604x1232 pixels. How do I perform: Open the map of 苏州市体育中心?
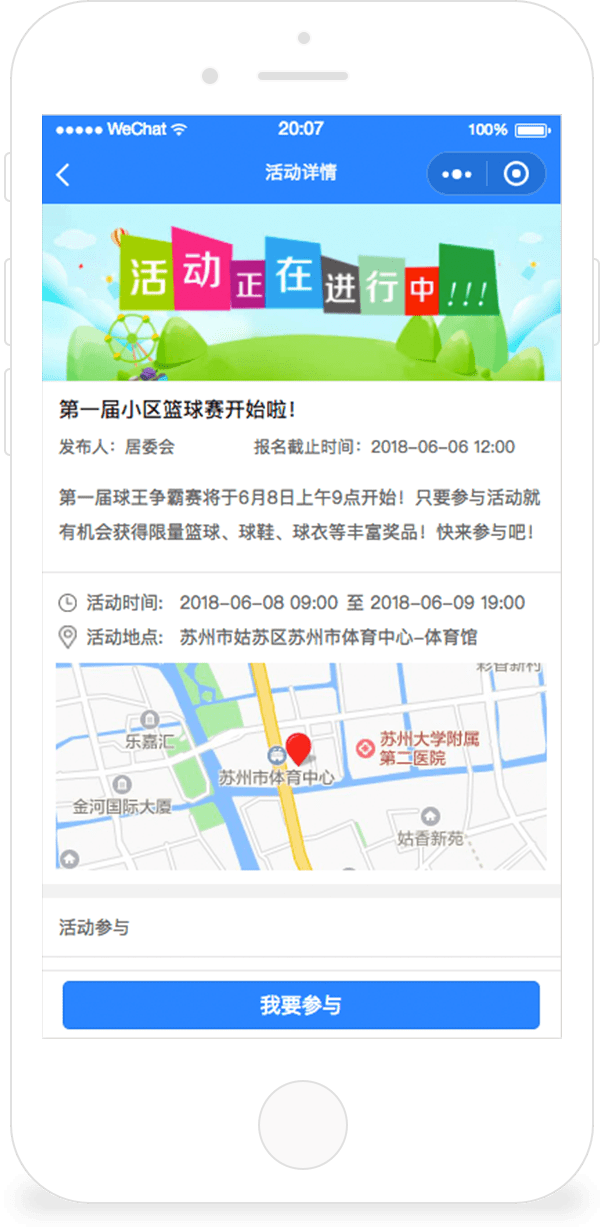click(x=300, y=766)
